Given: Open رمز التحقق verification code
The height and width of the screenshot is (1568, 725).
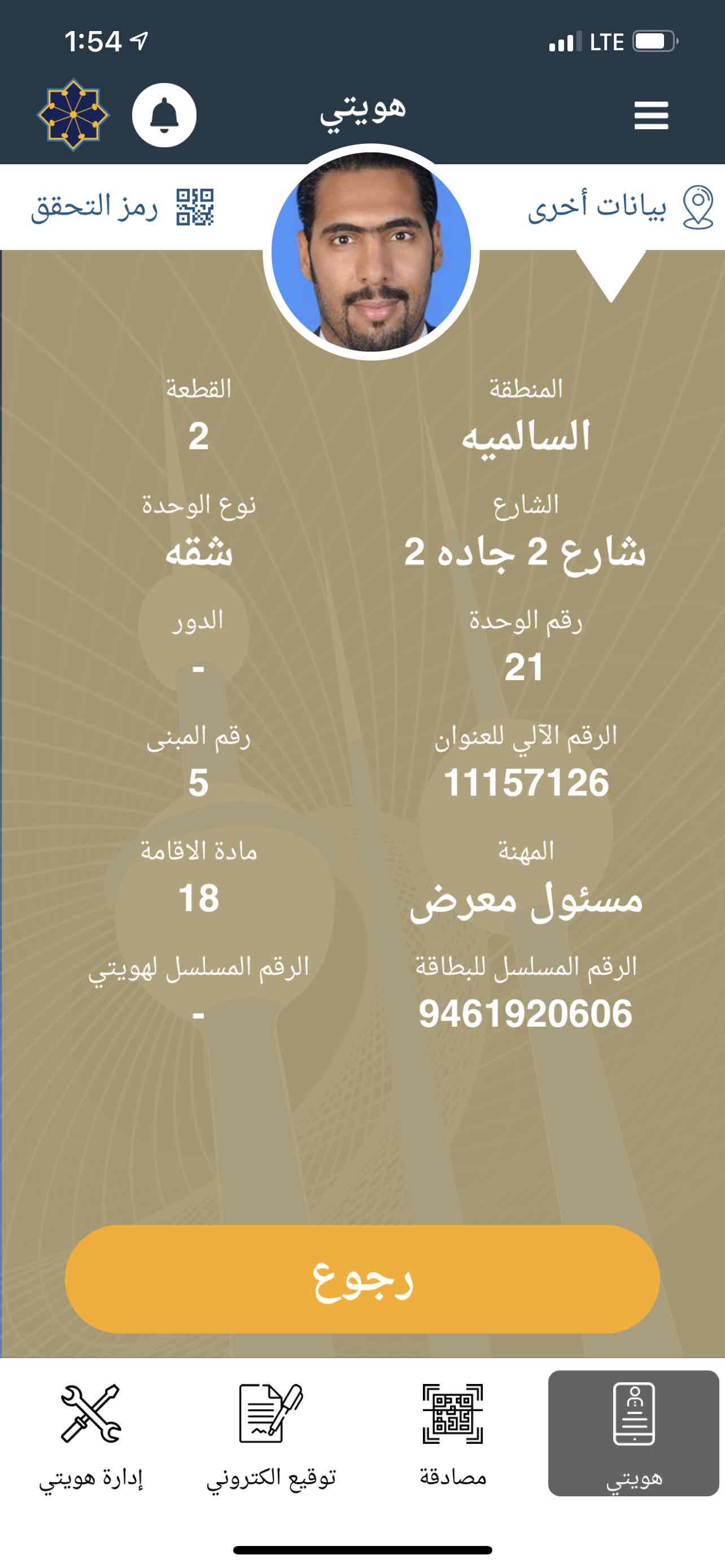Looking at the screenshot, I should [123, 207].
